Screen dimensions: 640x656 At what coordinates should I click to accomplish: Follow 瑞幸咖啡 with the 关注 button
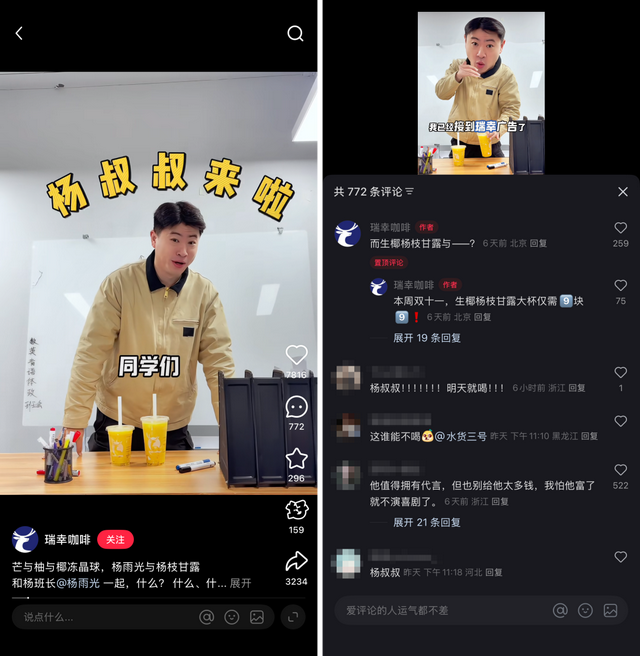pos(115,540)
